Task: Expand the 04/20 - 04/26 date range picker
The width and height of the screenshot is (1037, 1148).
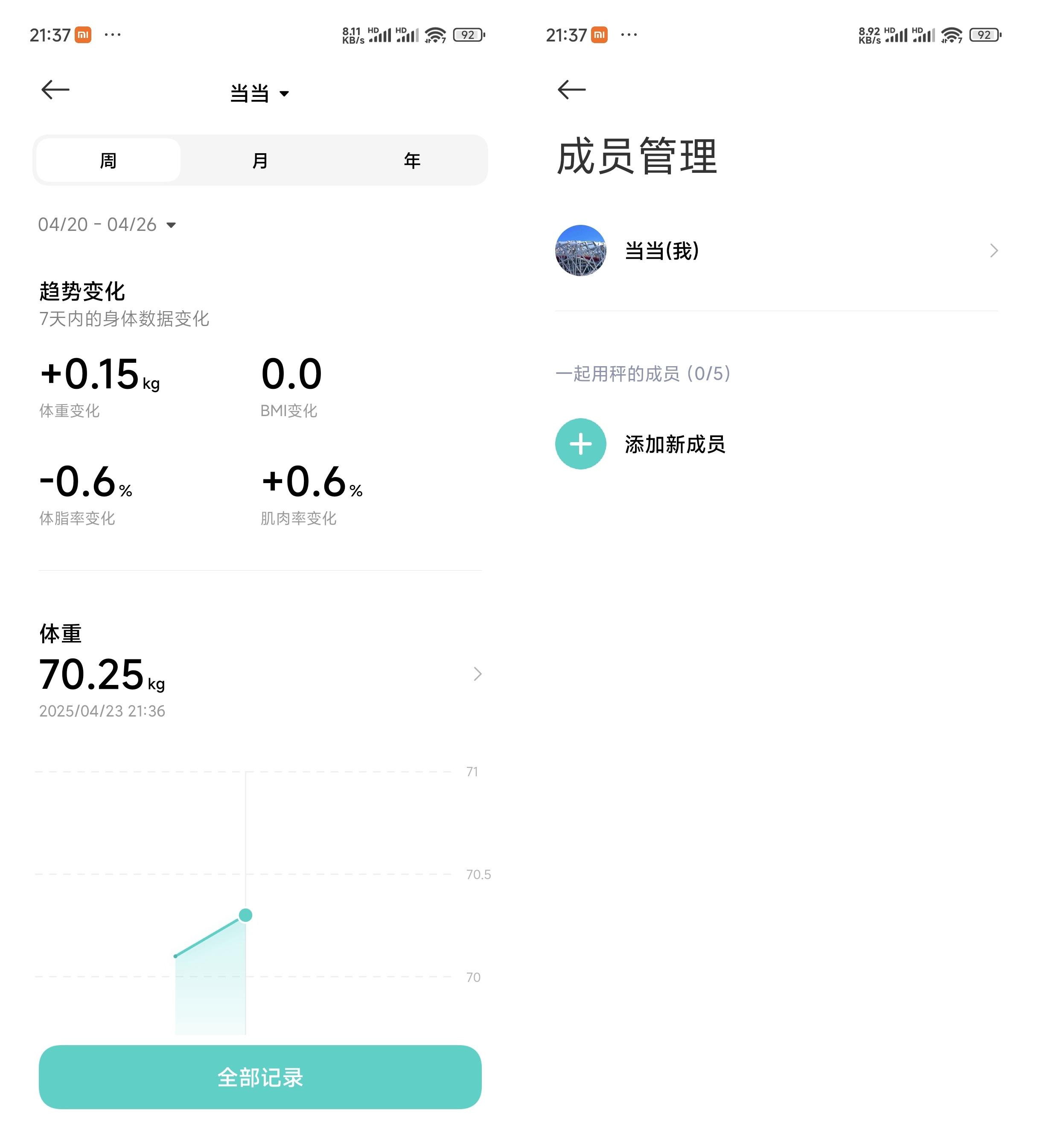Action: coord(107,225)
